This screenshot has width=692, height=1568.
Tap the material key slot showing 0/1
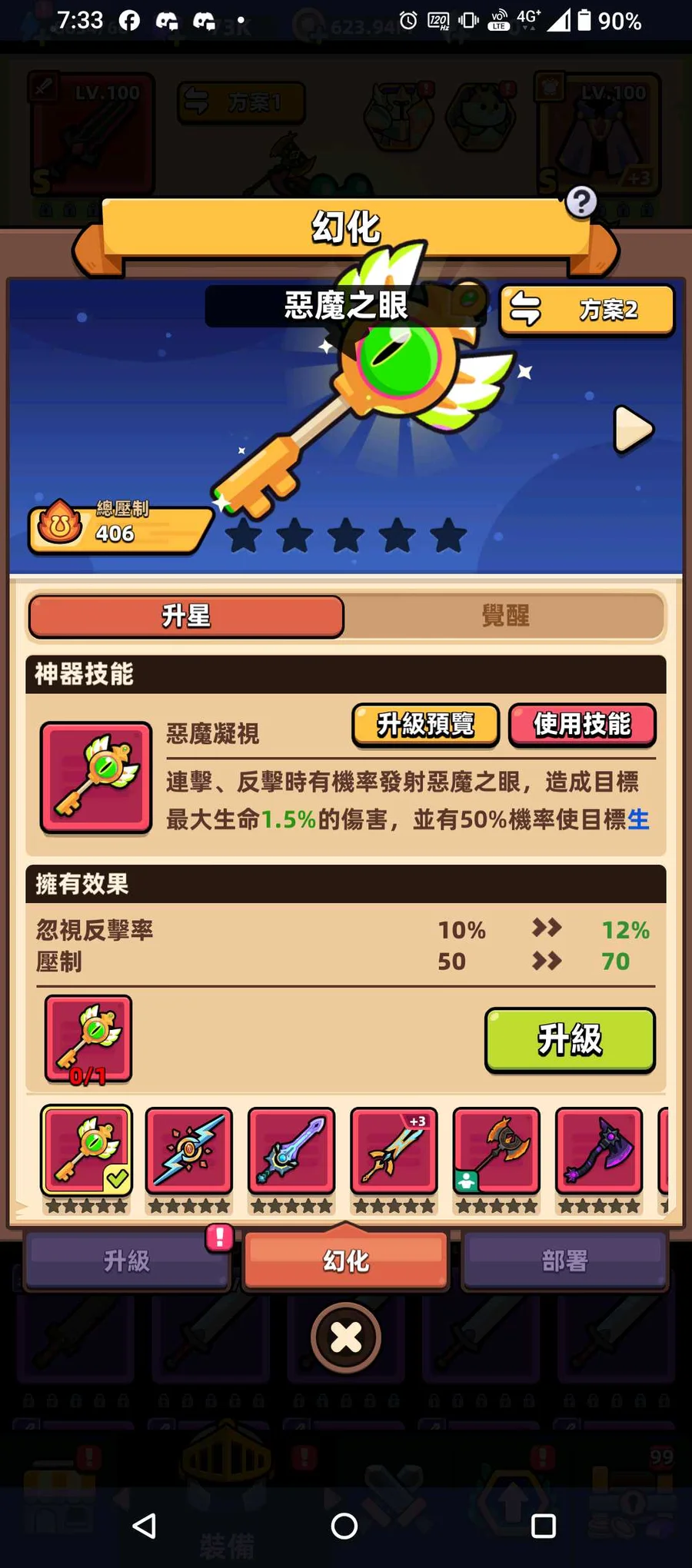tap(88, 1039)
